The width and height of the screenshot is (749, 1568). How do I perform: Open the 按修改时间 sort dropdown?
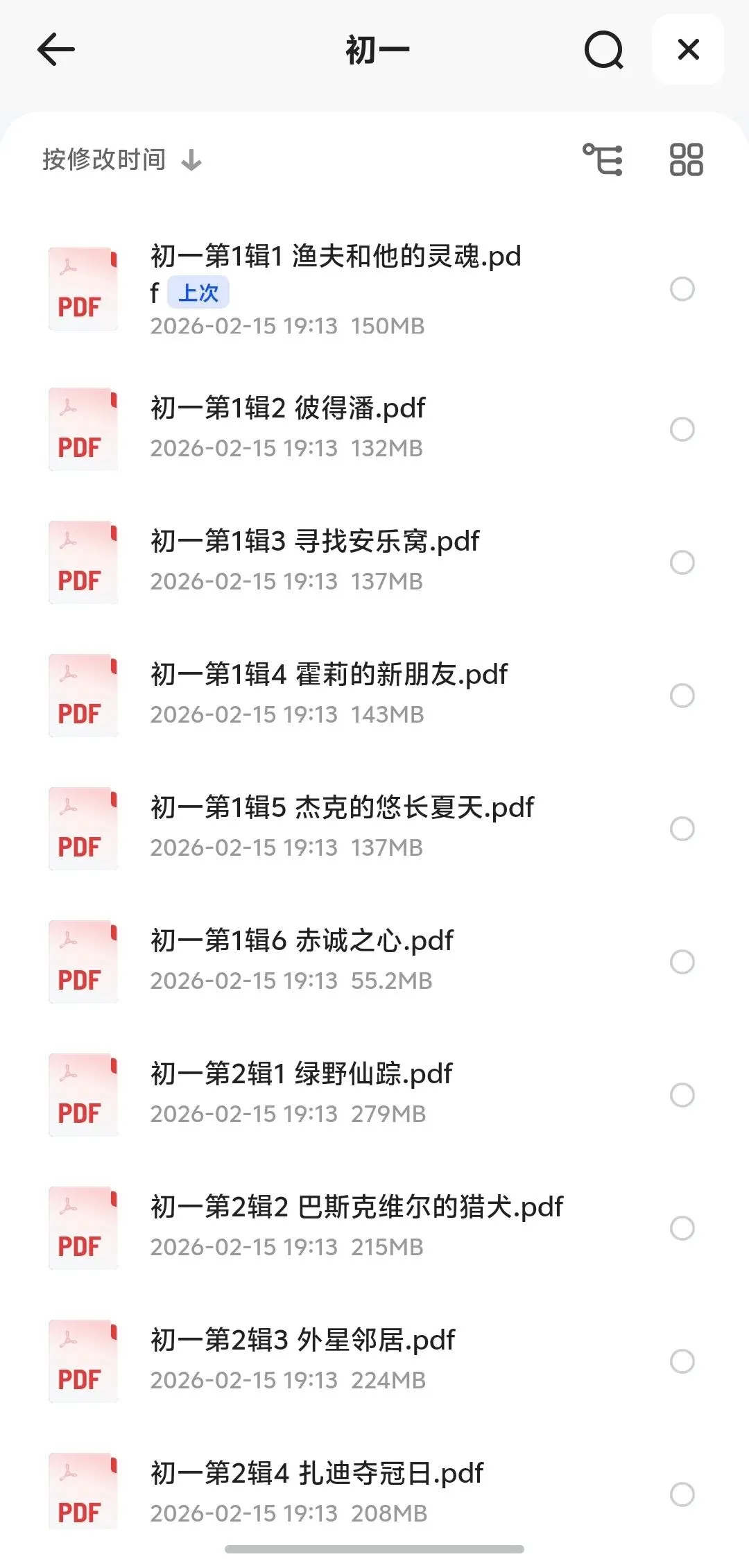coord(121,160)
